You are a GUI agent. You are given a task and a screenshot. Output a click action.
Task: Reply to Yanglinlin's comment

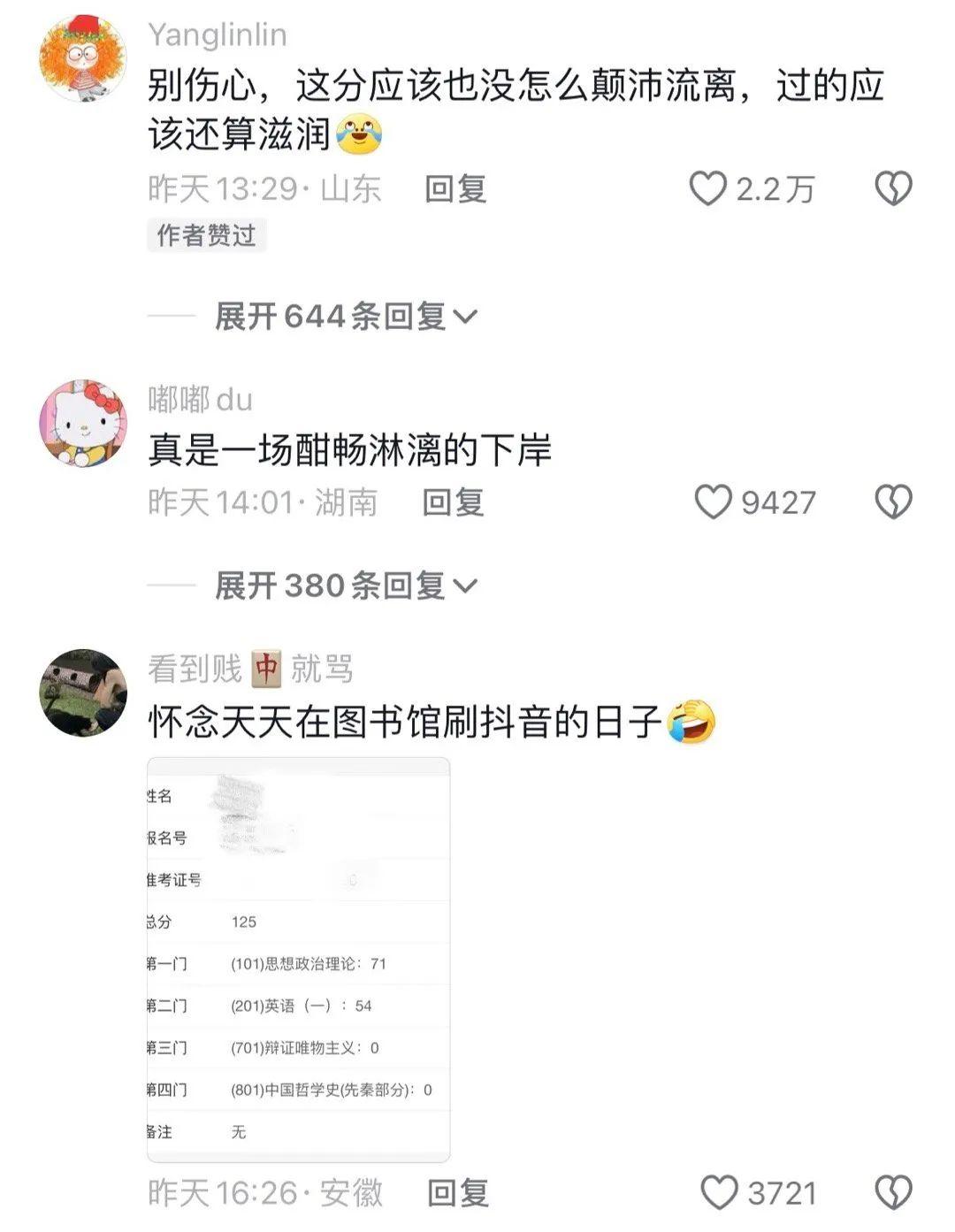455,188
